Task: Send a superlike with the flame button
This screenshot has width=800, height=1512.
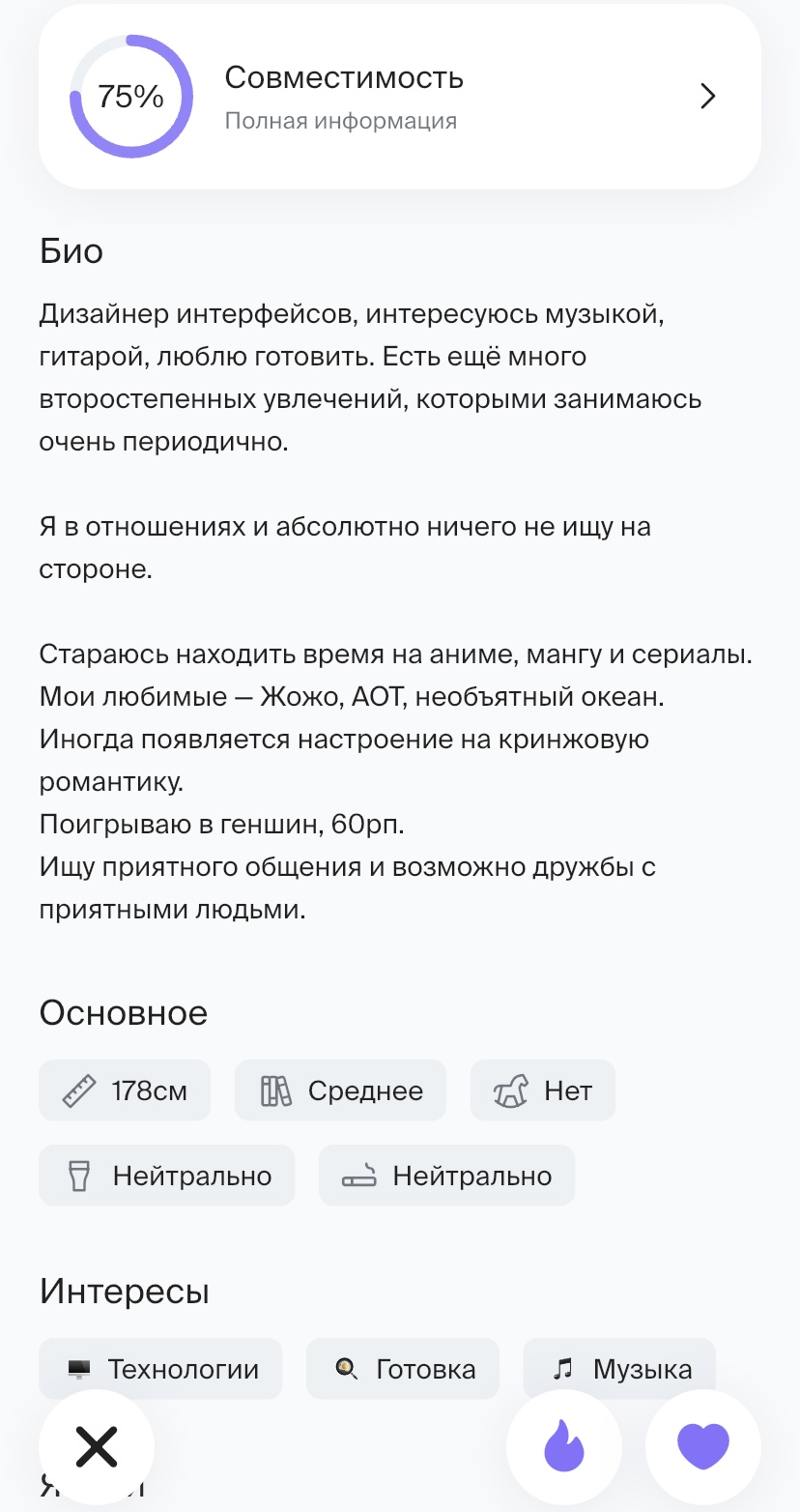Action: pos(564,1447)
